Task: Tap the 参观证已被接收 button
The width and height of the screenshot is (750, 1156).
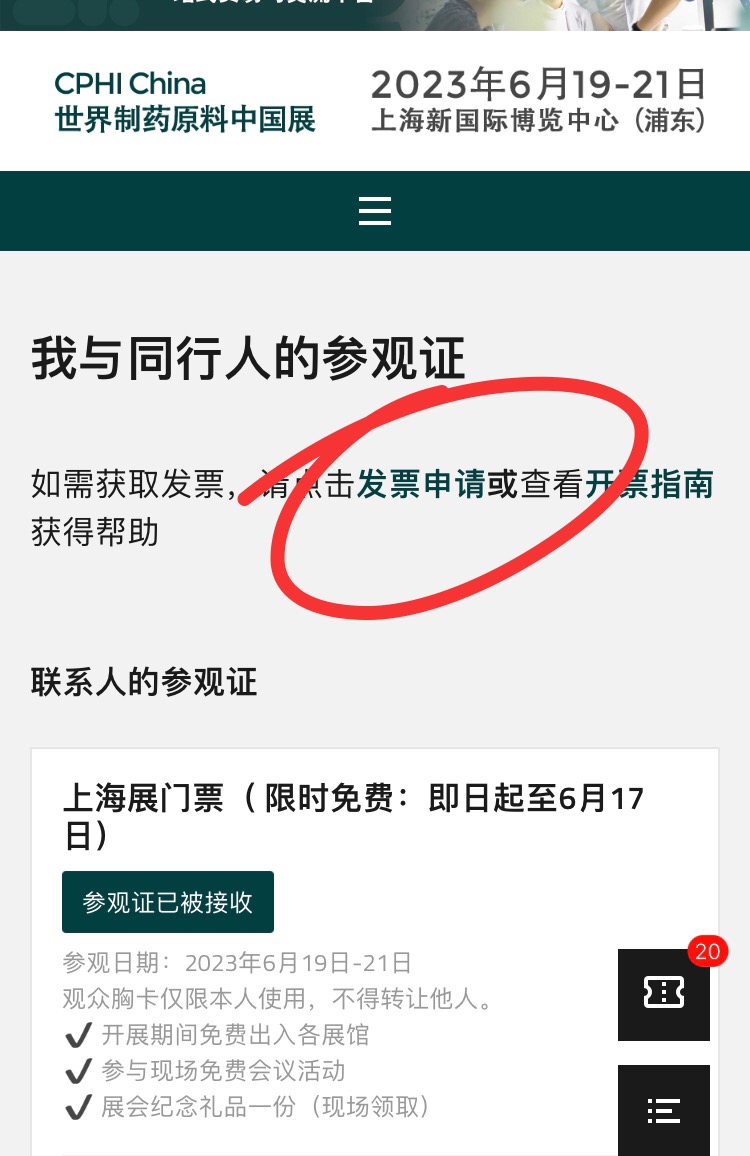Action: (168, 902)
